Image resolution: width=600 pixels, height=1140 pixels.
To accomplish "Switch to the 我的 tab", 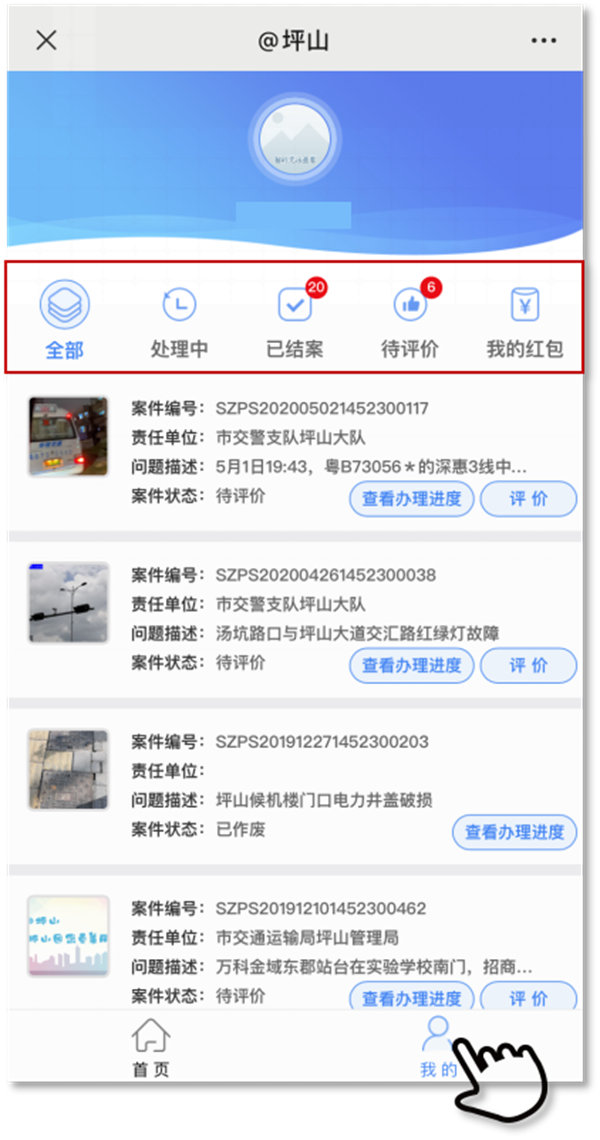I will (x=438, y=1047).
